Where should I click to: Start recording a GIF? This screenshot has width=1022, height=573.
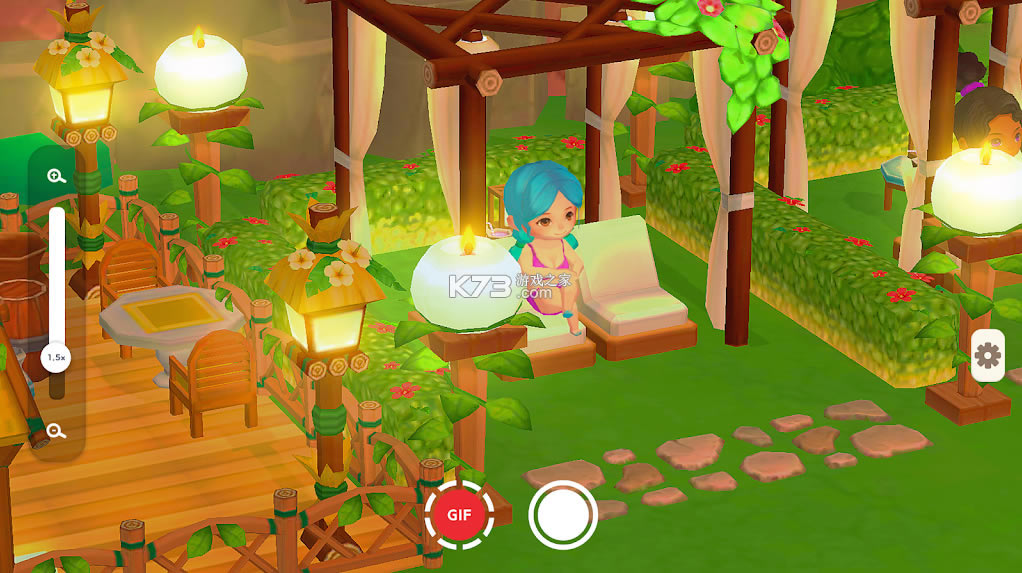click(459, 515)
